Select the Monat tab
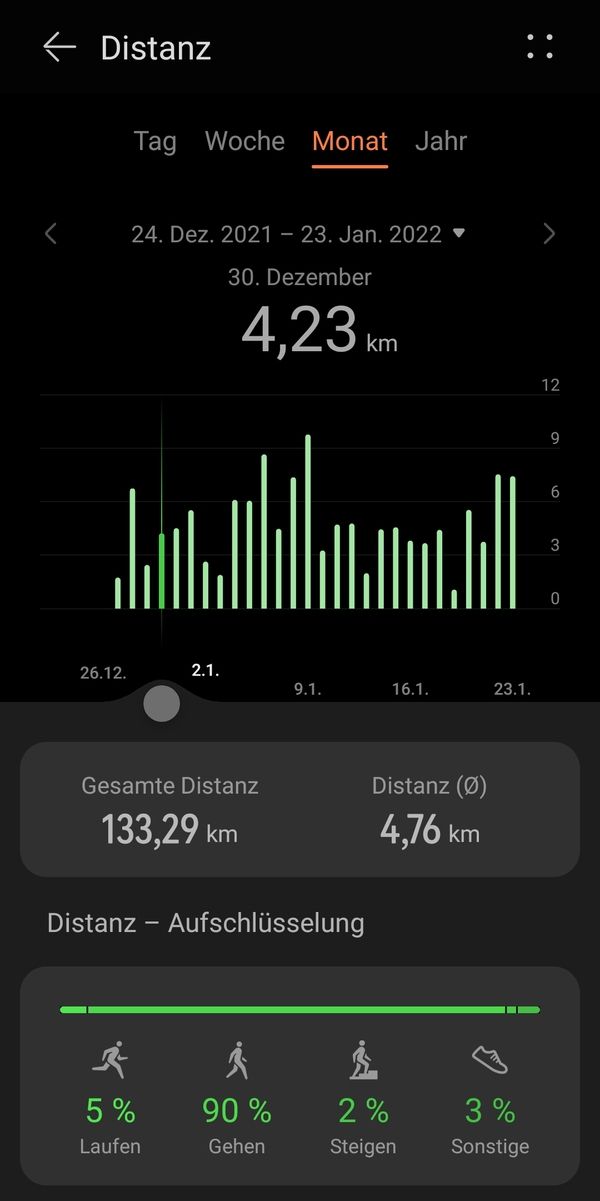The height and width of the screenshot is (1201, 600). (350, 141)
